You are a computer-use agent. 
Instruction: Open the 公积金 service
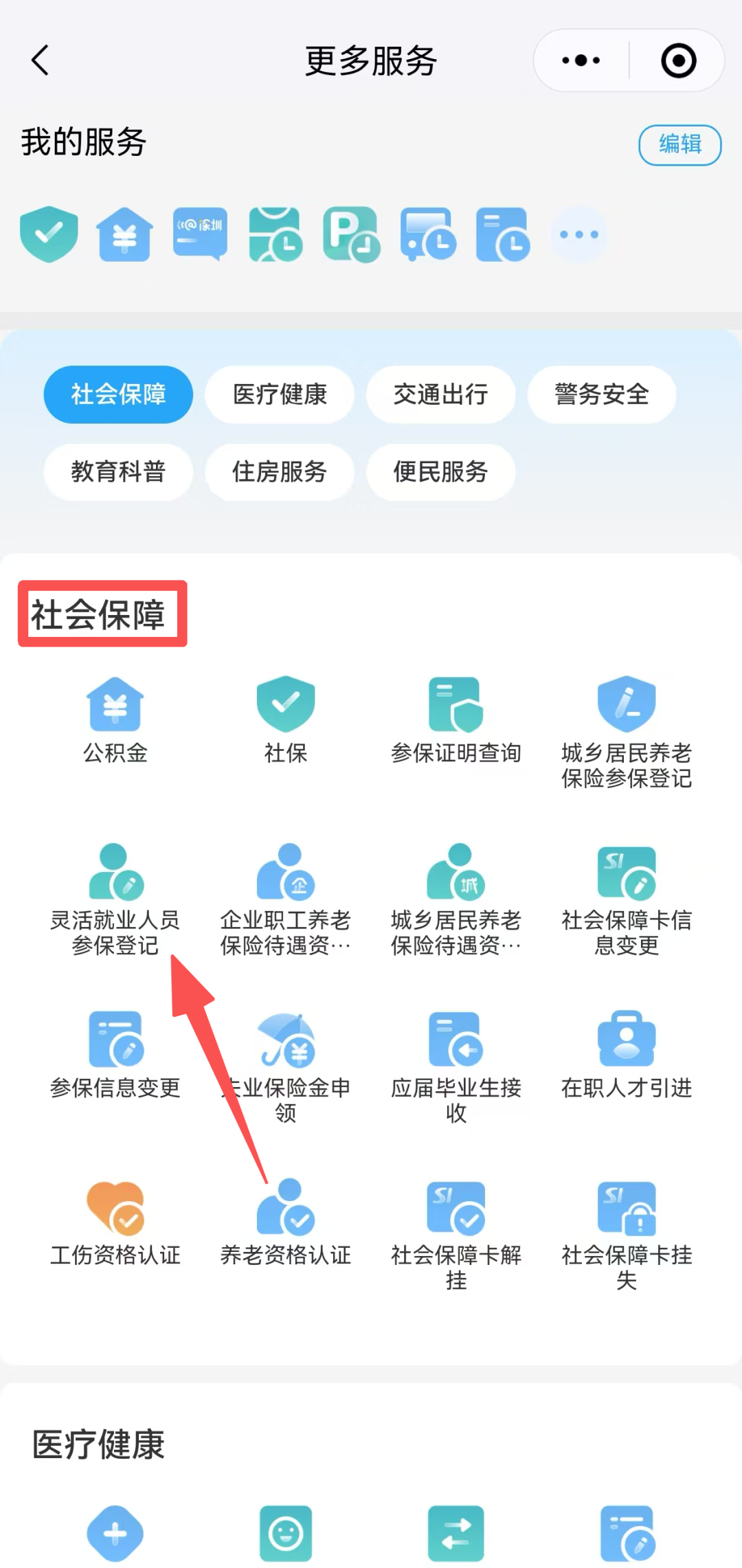tap(115, 719)
